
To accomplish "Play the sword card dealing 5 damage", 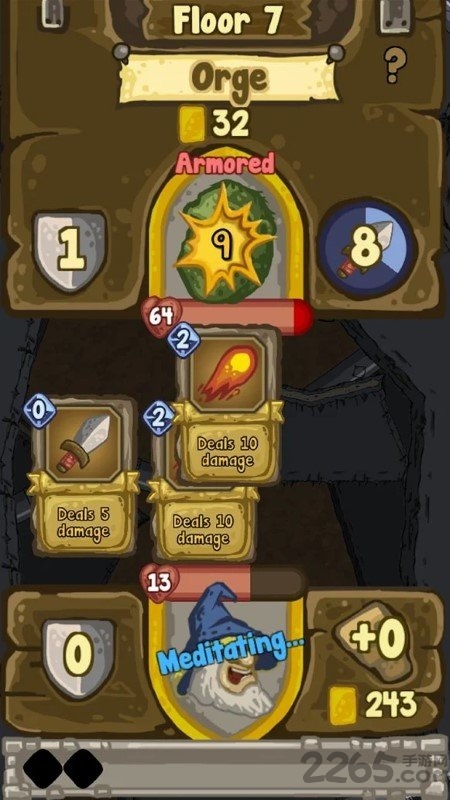I will pyautogui.click(x=83, y=475).
